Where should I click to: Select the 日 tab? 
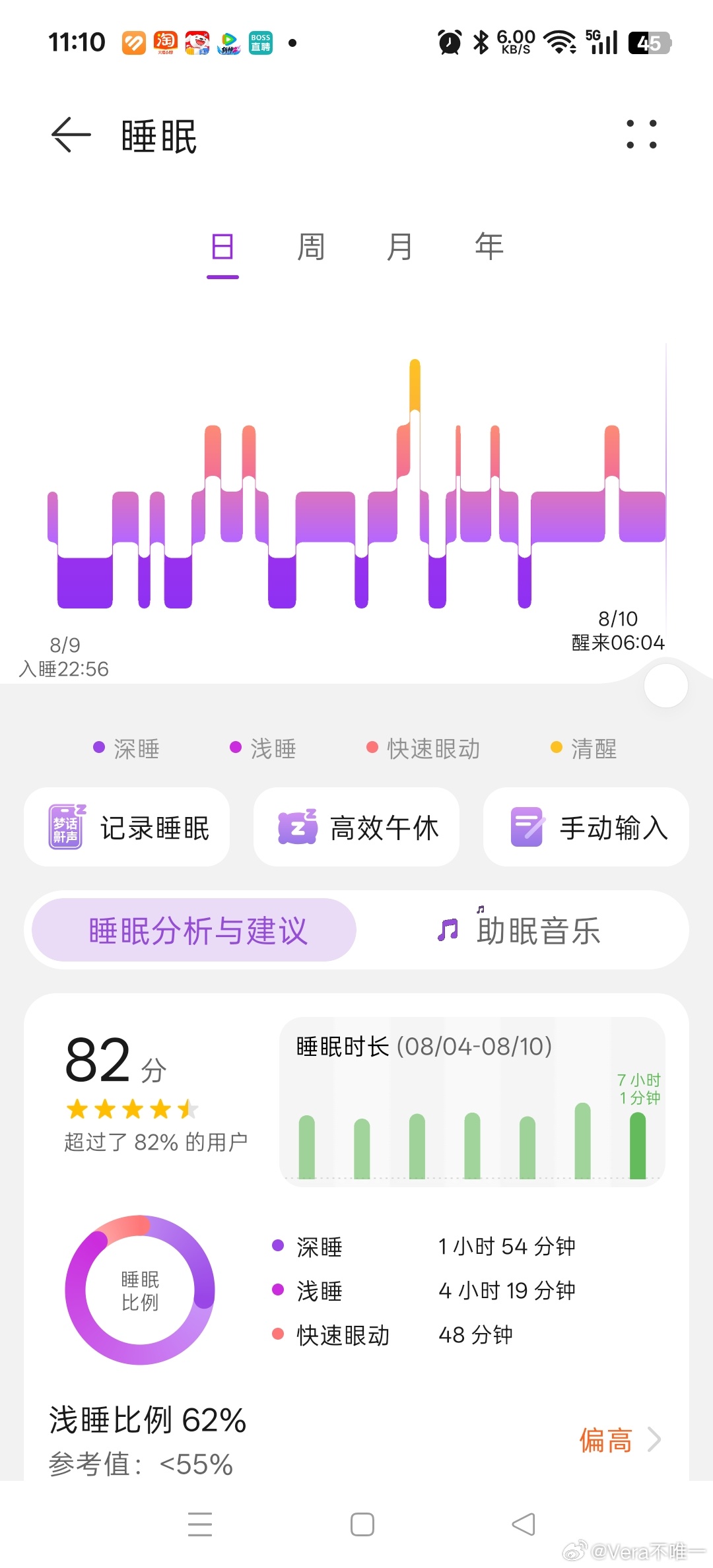click(x=222, y=247)
